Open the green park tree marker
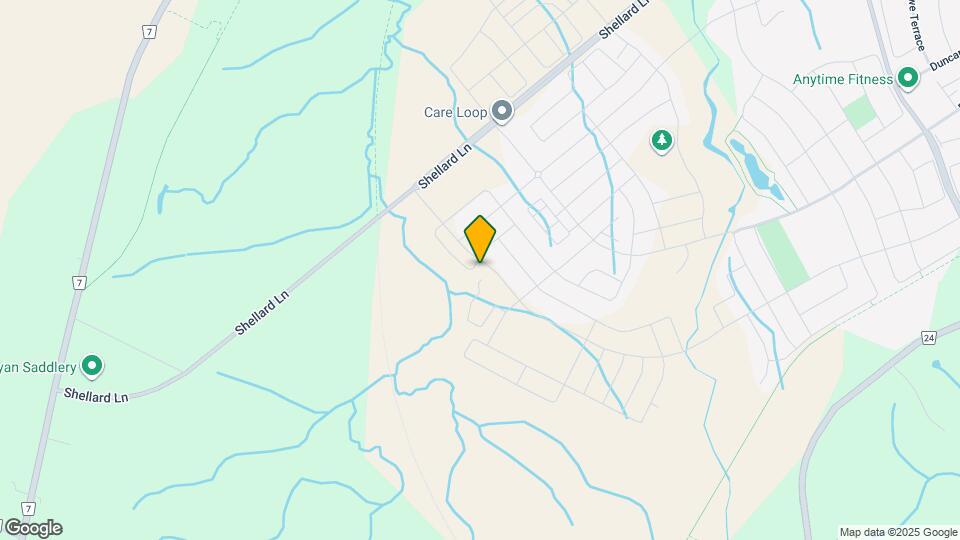The width and height of the screenshot is (960, 540). (x=661, y=141)
